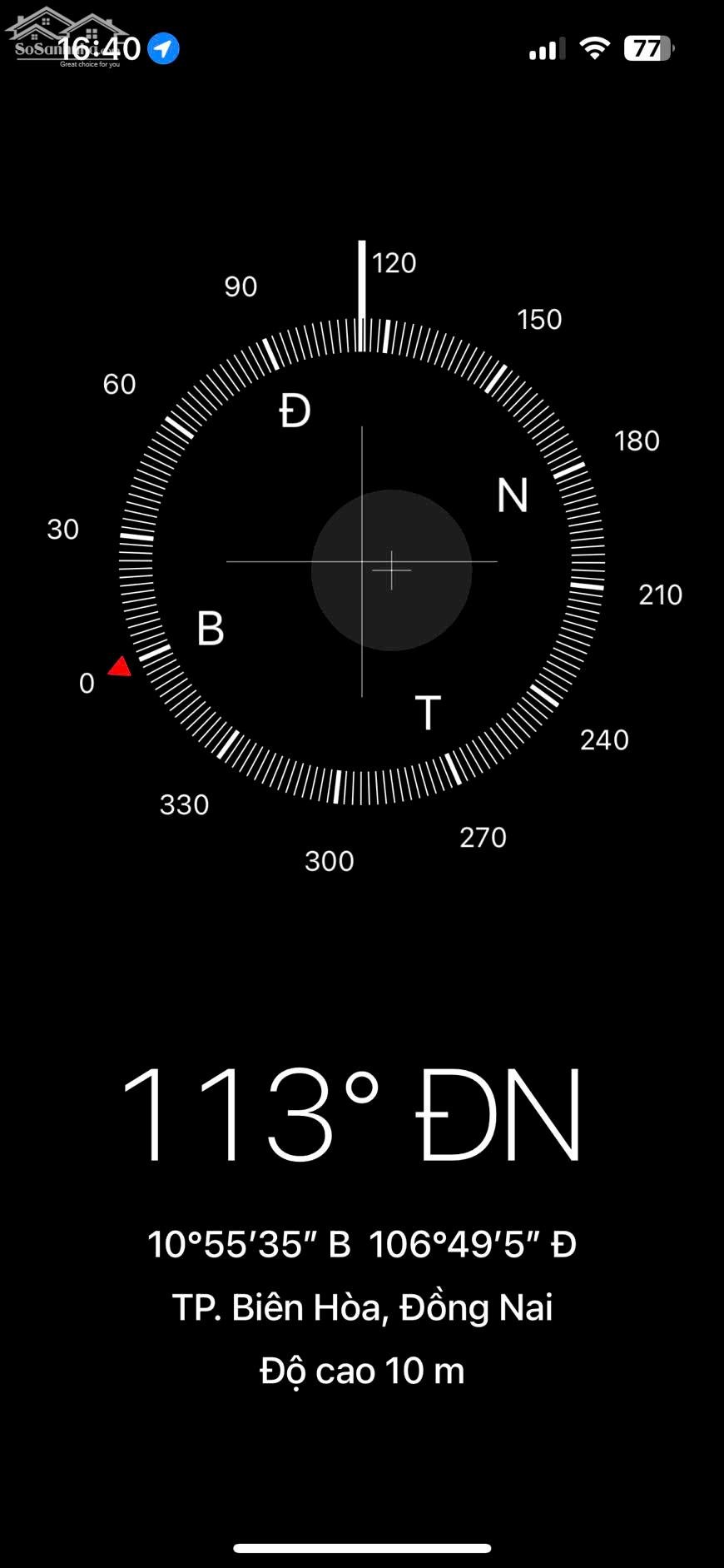The width and height of the screenshot is (724, 1568).
Task: Tap the Độ cao 10 m altitude text
Action: pyautogui.click(x=361, y=1370)
